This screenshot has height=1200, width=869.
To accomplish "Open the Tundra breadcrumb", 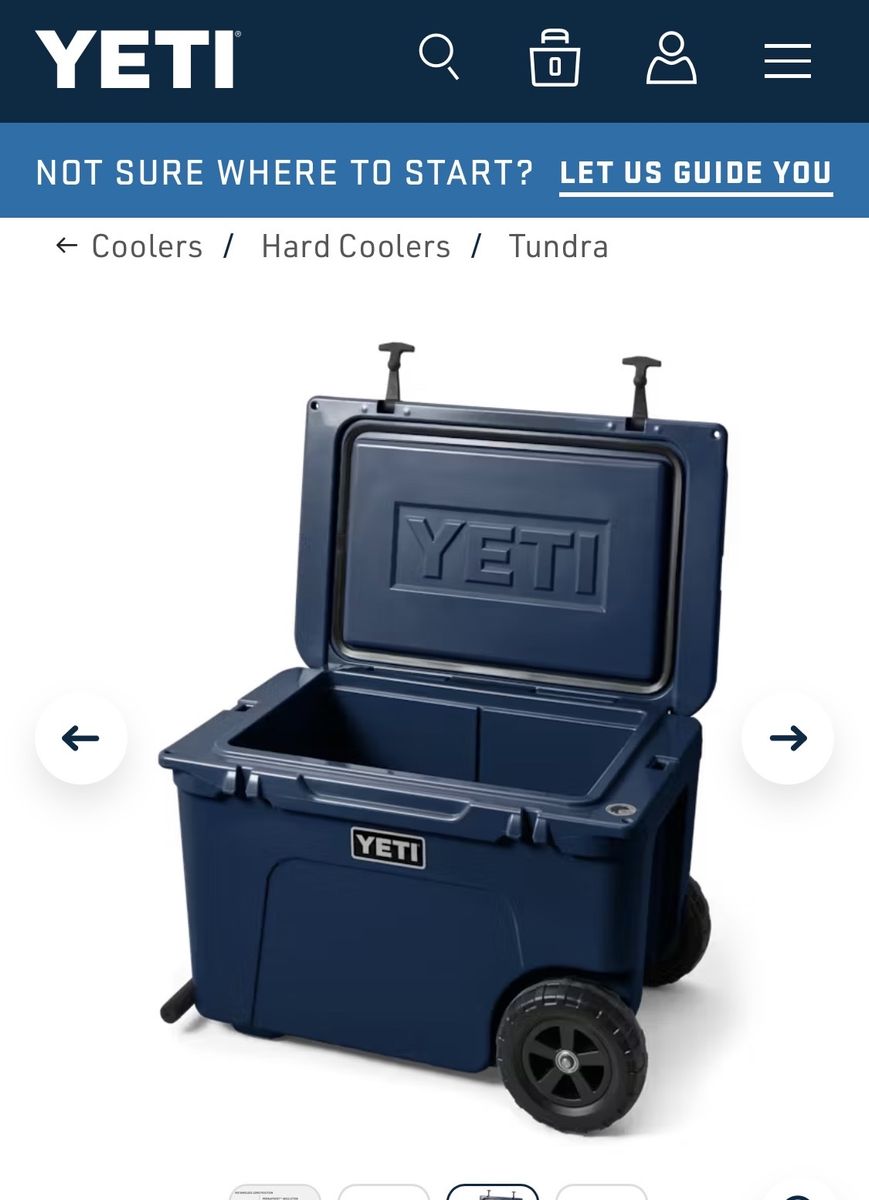I will pyautogui.click(x=558, y=246).
